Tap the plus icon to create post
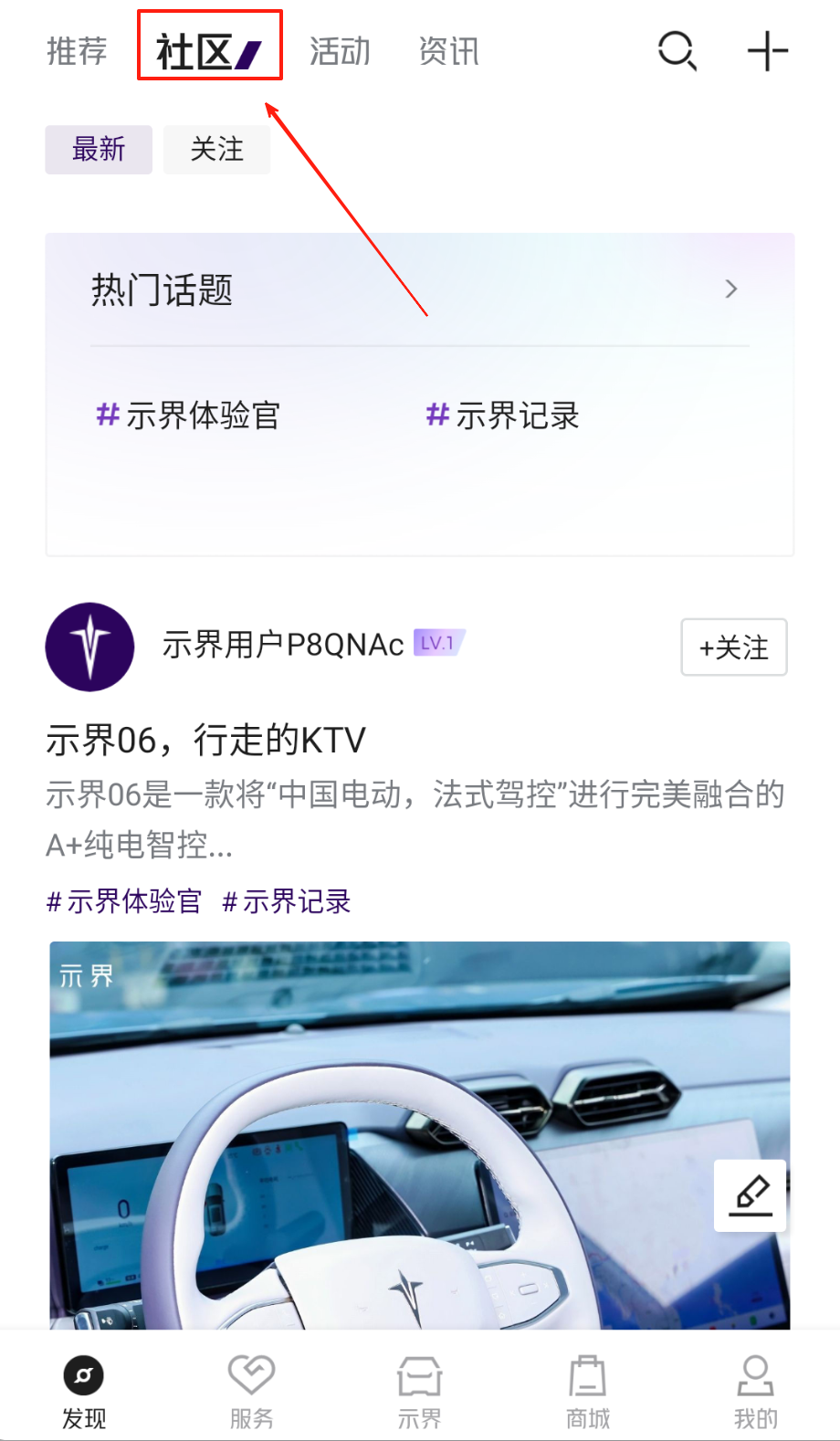This screenshot has width=840, height=1441. 767,51
